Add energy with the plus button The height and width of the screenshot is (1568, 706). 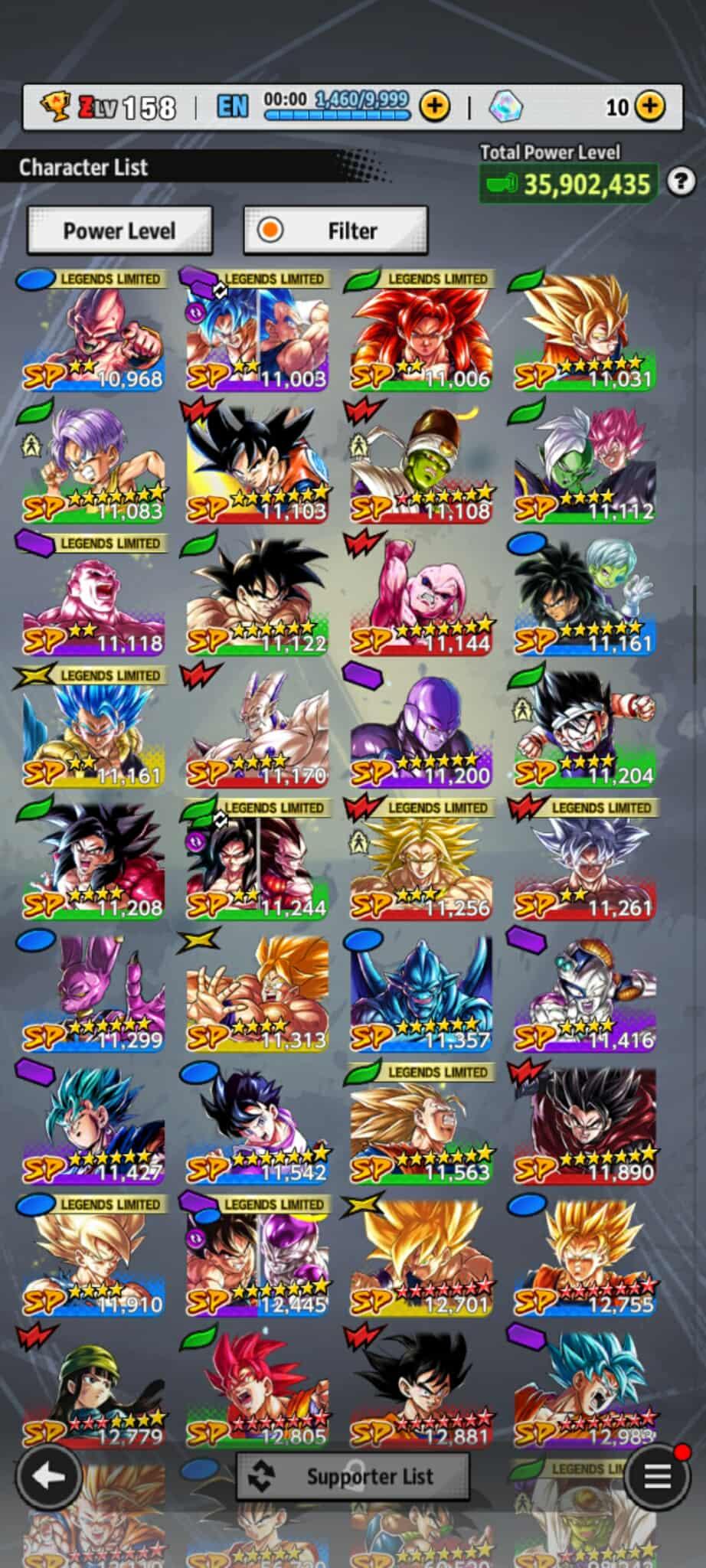tap(434, 106)
